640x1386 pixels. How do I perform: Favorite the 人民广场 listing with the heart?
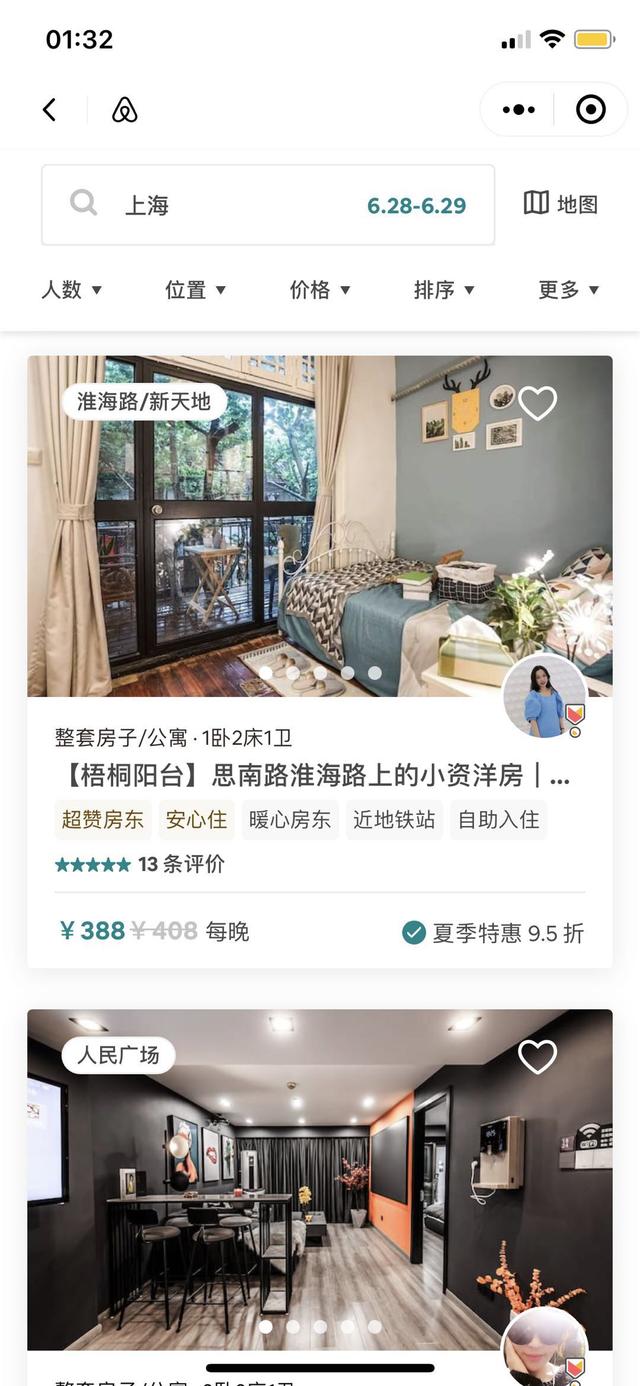[537, 1056]
